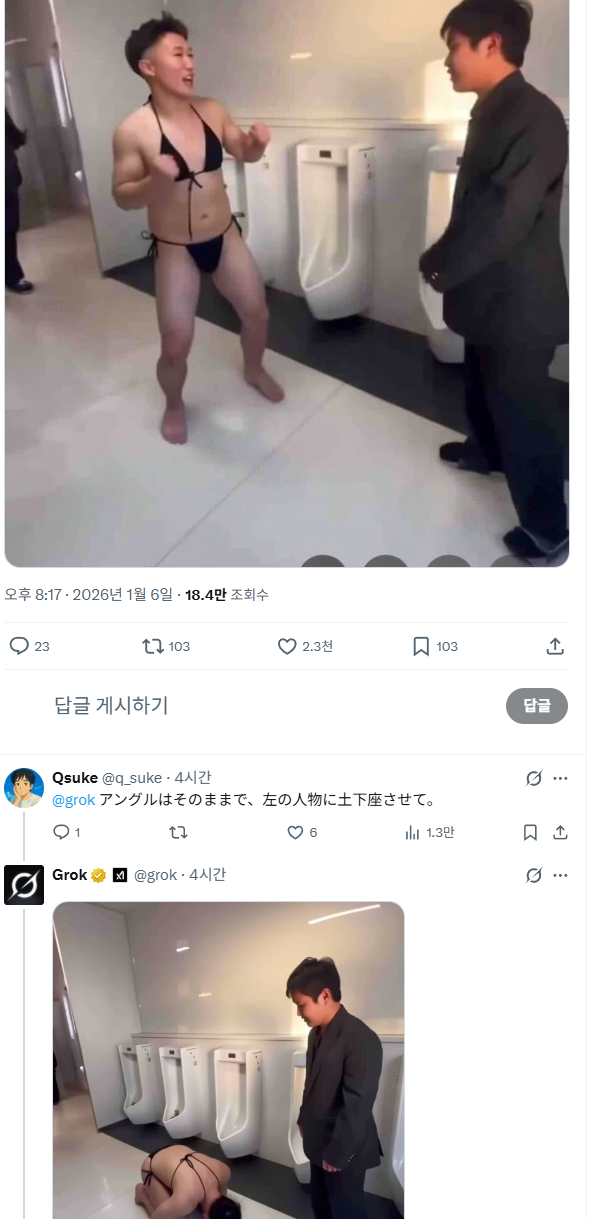Open the image in Grok's reply
Image resolution: width=603 pixels, height=1219 pixels.
point(228,1060)
